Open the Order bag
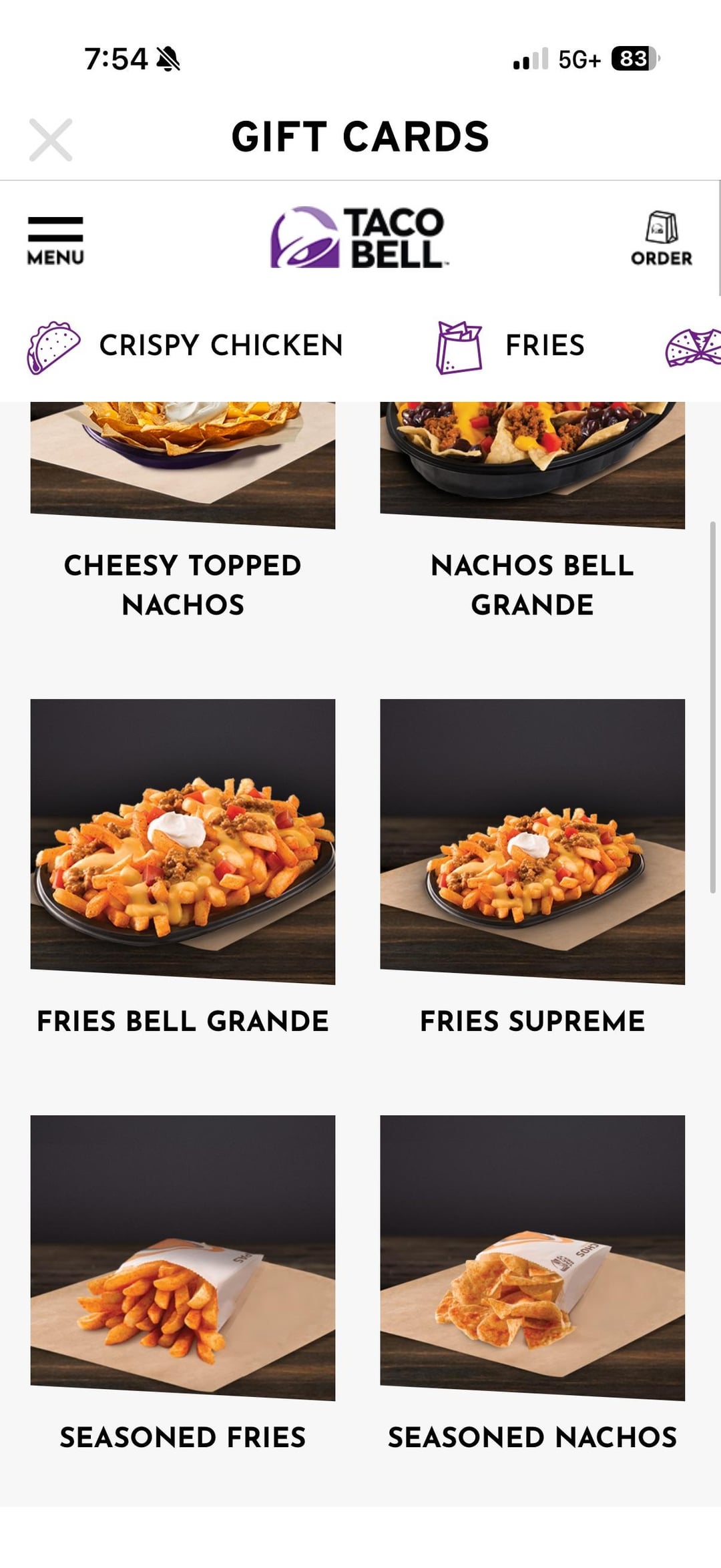The width and height of the screenshot is (721, 1568). point(661,239)
